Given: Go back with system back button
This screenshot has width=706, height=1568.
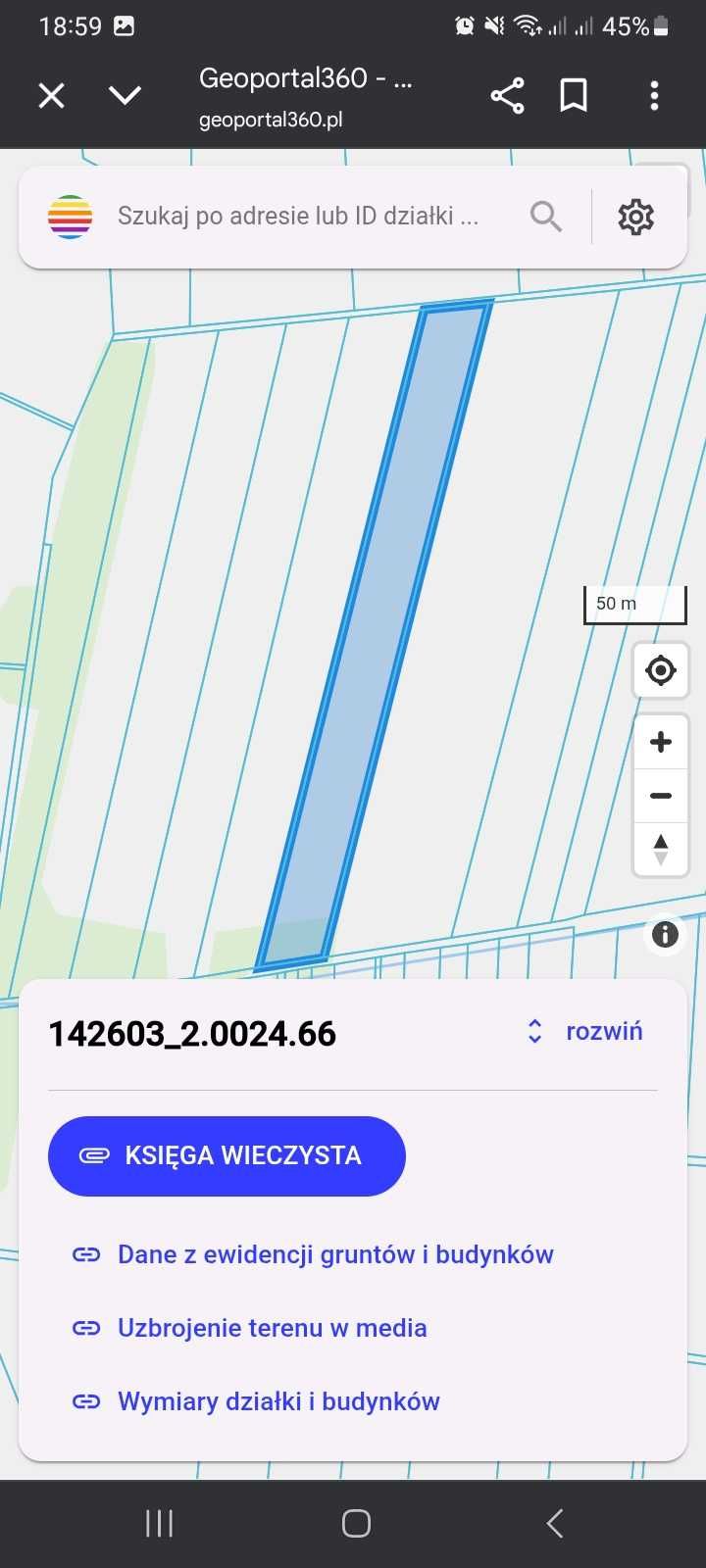Looking at the screenshot, I should pos(554,1523).
